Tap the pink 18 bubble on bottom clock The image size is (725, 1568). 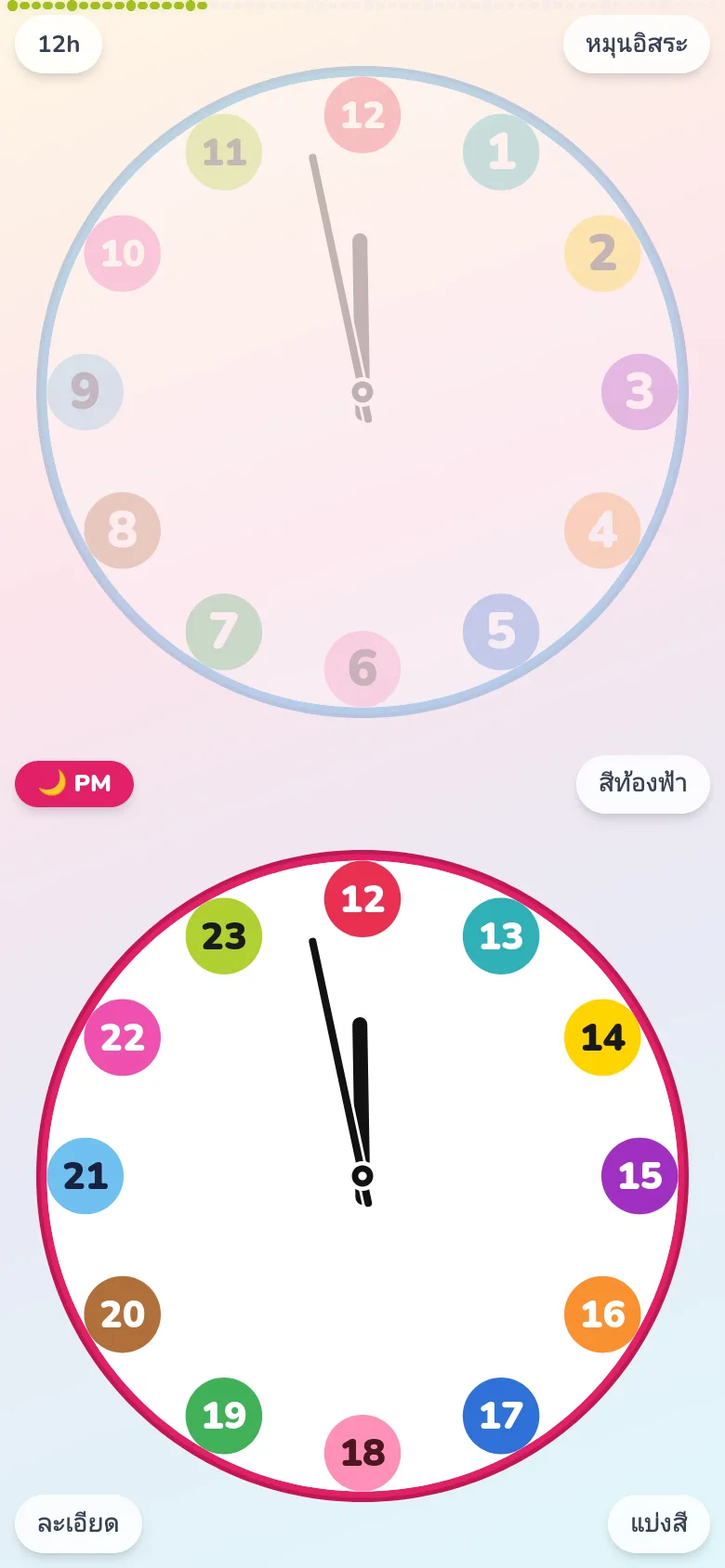tap(362, 1454)
